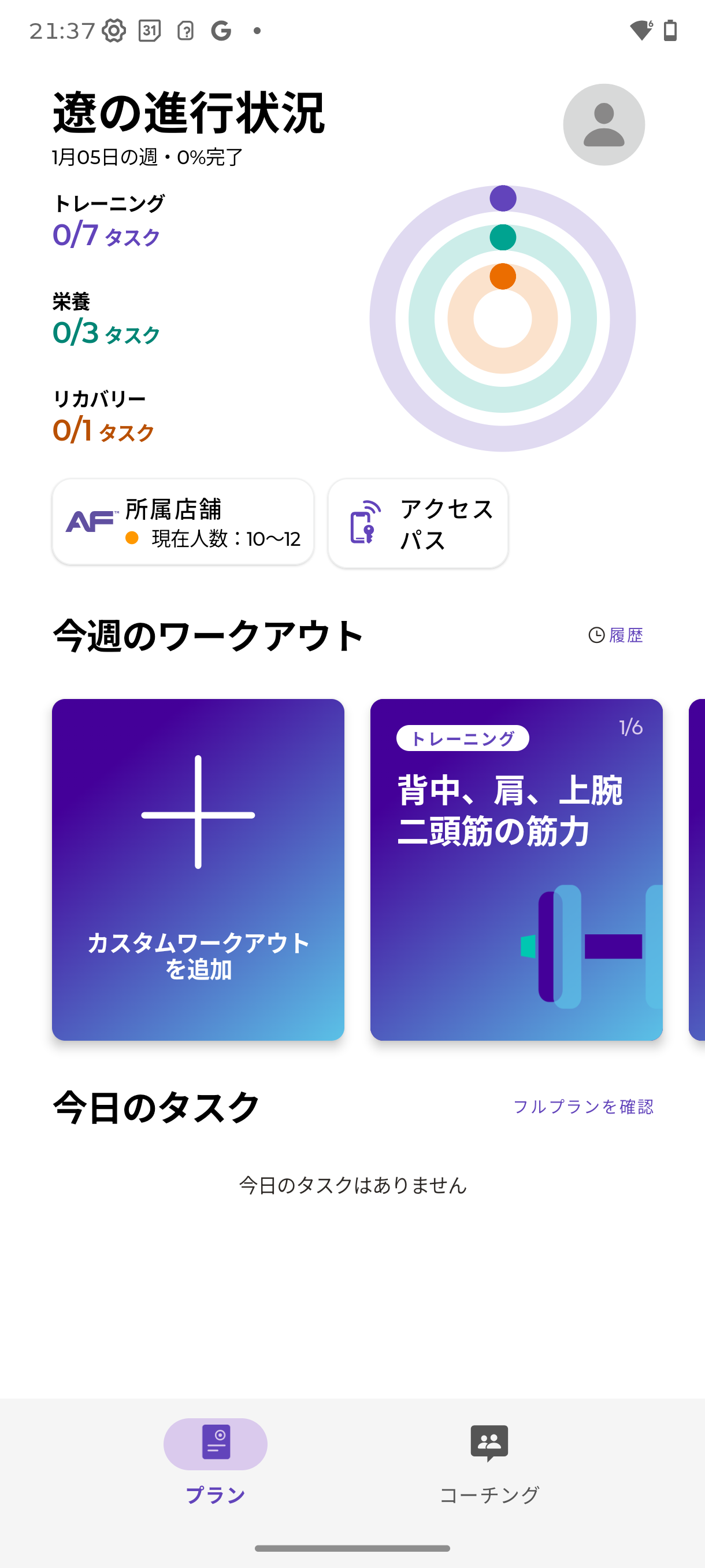
Task: Open the 背中、肩、上腕二頭筋の筋力 workout card
Action: pyautogui.click(x=516, y=869)
